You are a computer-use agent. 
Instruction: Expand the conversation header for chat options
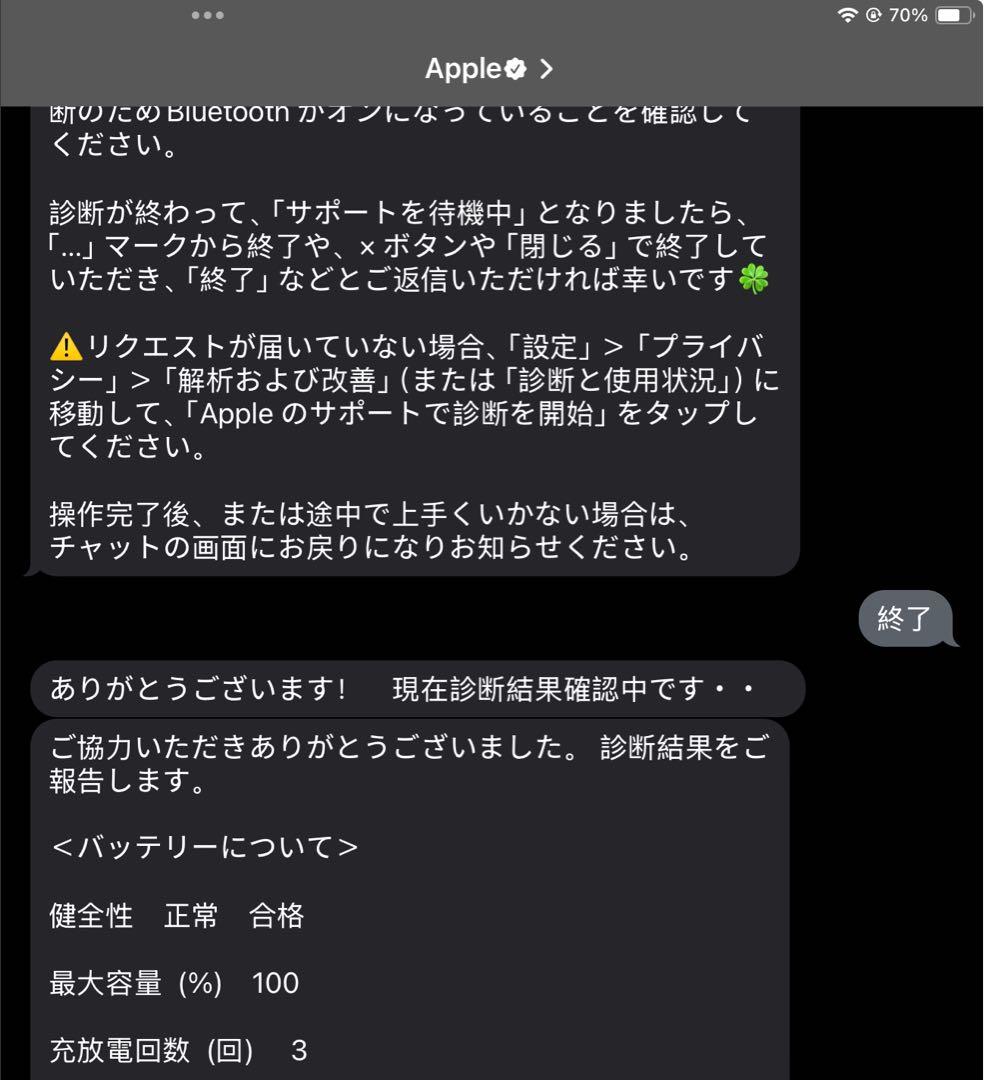click(x=492, y=69)
